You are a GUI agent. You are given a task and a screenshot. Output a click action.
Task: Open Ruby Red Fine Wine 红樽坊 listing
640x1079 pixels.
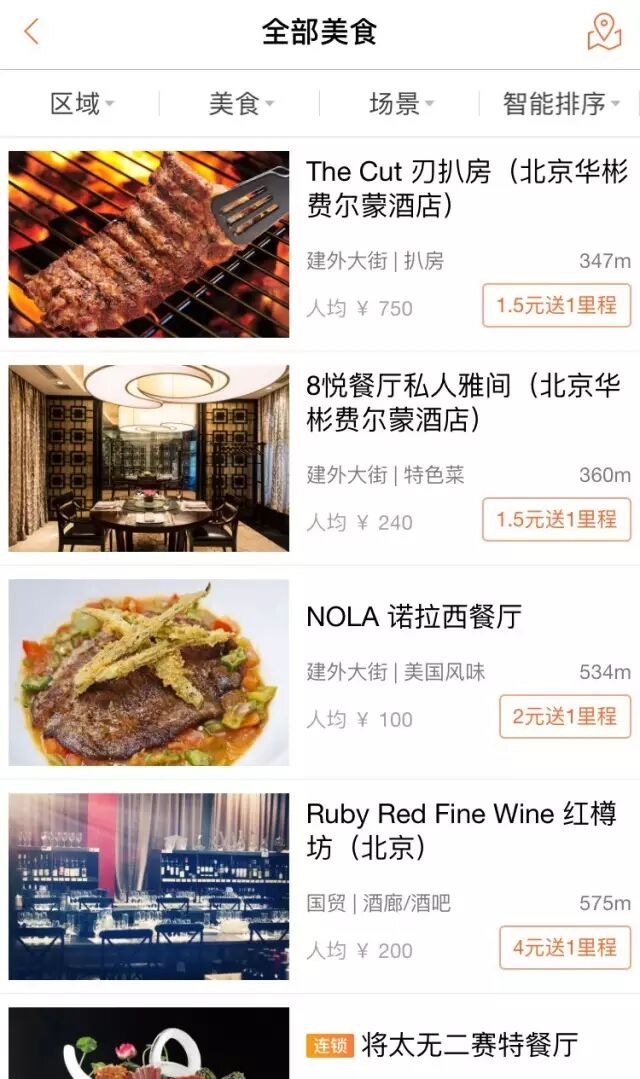pyautogui.click(x=460, y=831)
